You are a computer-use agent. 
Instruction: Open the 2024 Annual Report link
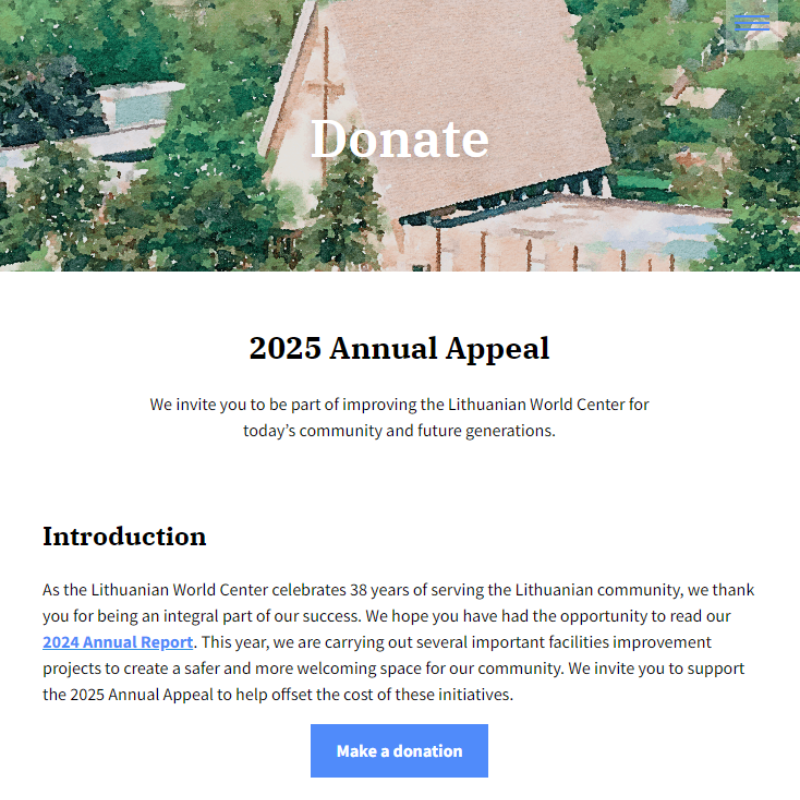click(x=117, y=642)
